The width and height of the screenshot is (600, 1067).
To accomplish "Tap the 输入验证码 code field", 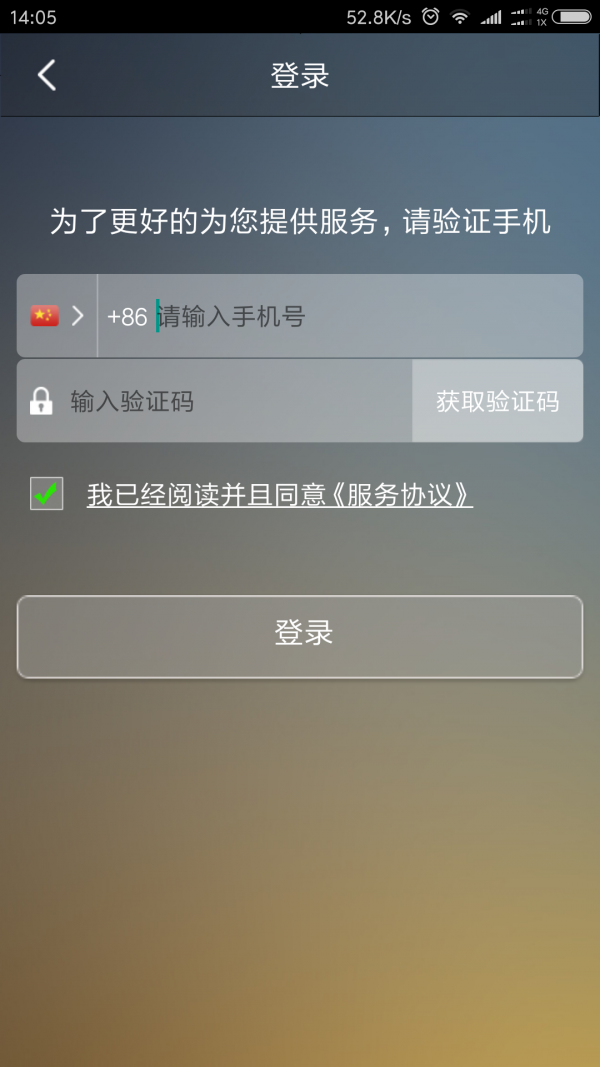I will pyautogui.click(x=230, y=402).
